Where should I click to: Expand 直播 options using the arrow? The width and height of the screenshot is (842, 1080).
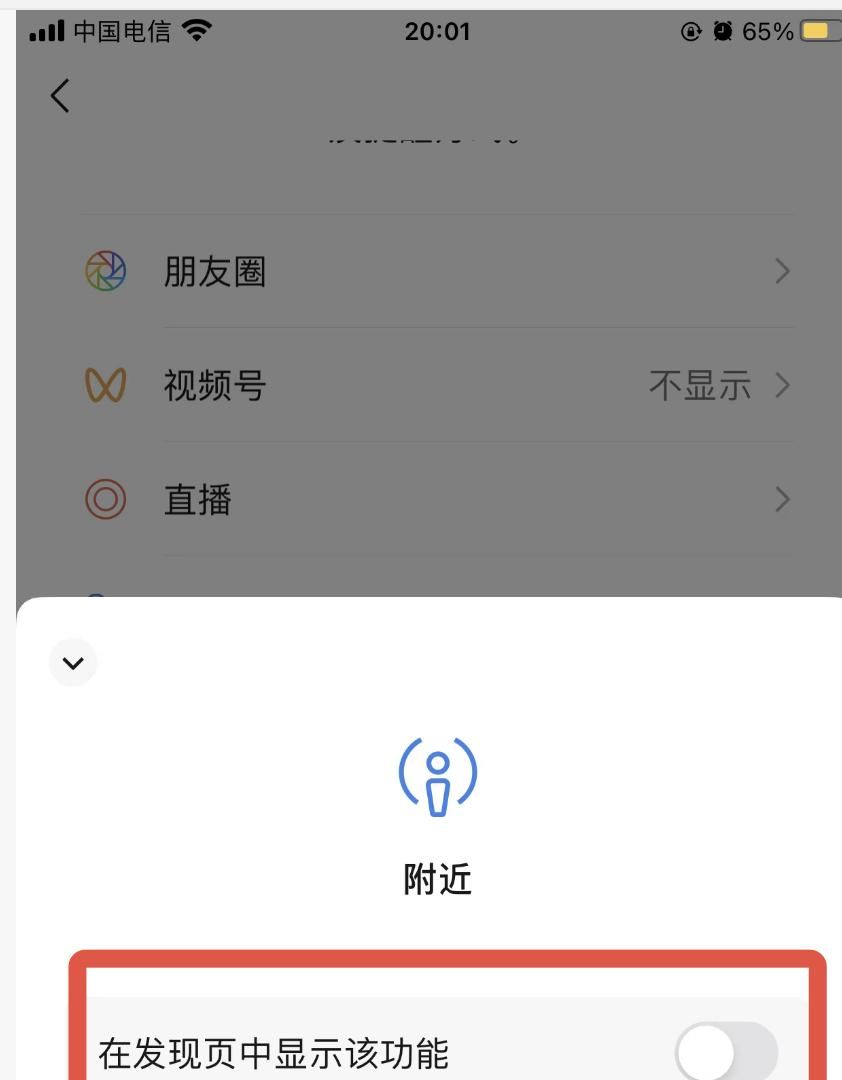click(783, 499)
